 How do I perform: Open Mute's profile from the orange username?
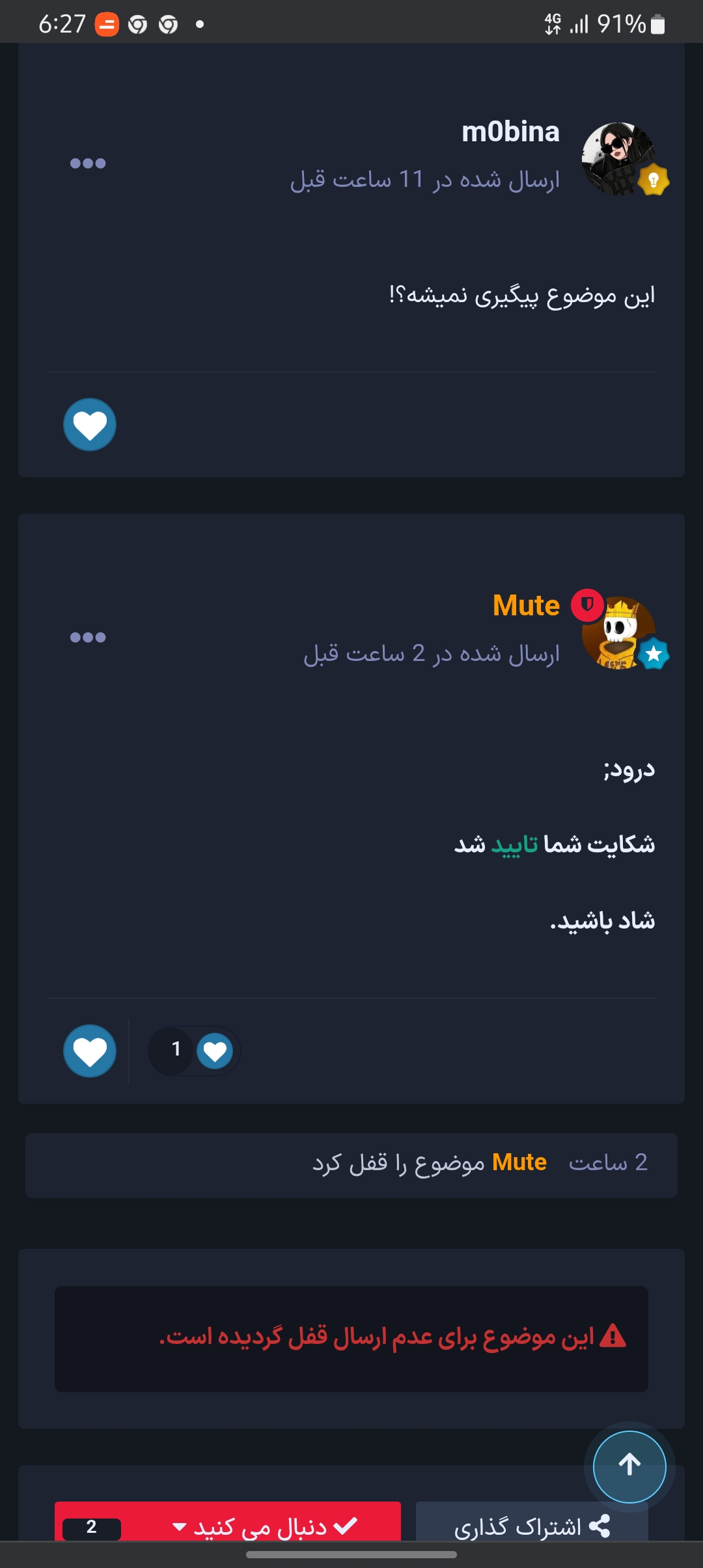[526, 606]
